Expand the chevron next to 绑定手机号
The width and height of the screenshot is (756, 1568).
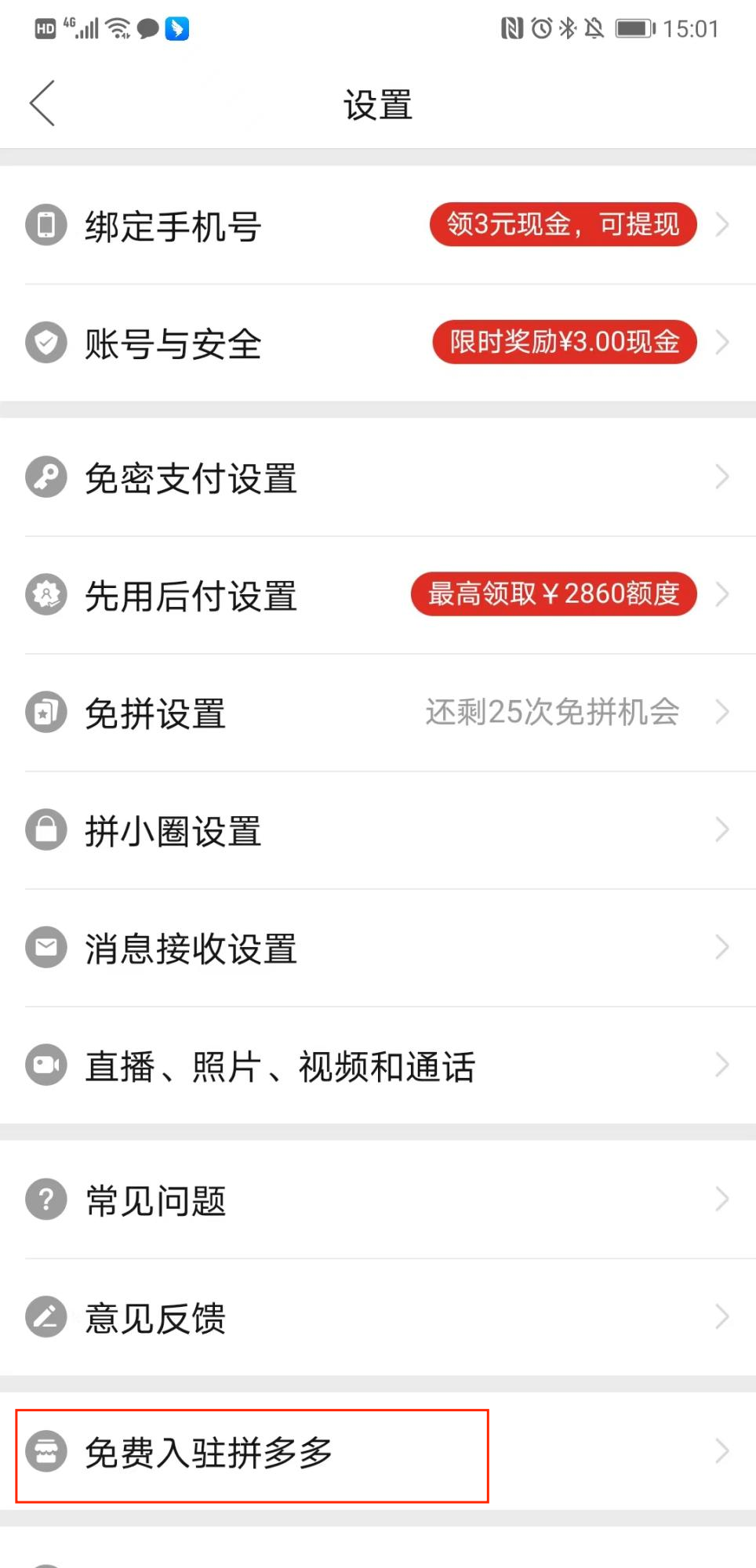723,225
